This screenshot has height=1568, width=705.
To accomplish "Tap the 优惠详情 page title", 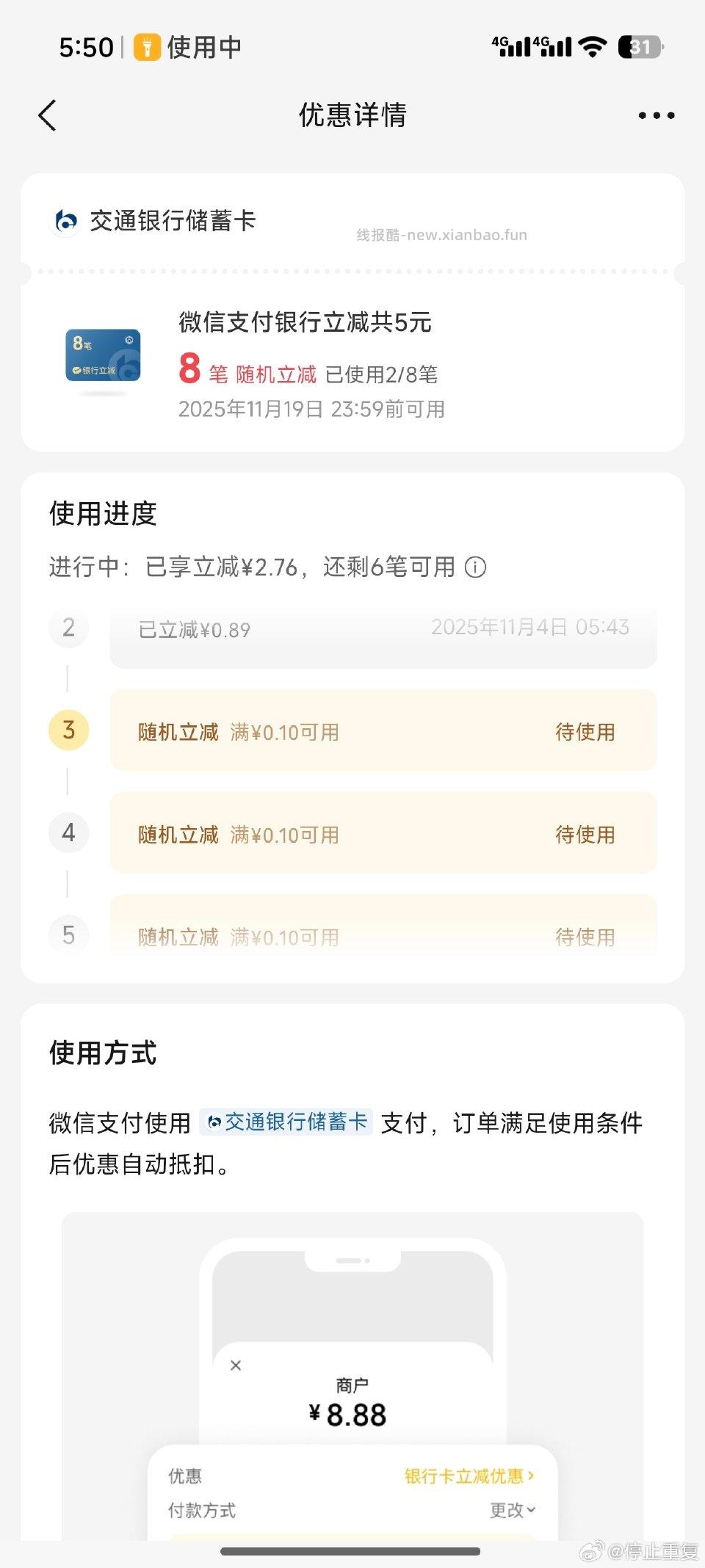I will pyautogui.click(x=352, y=115).
